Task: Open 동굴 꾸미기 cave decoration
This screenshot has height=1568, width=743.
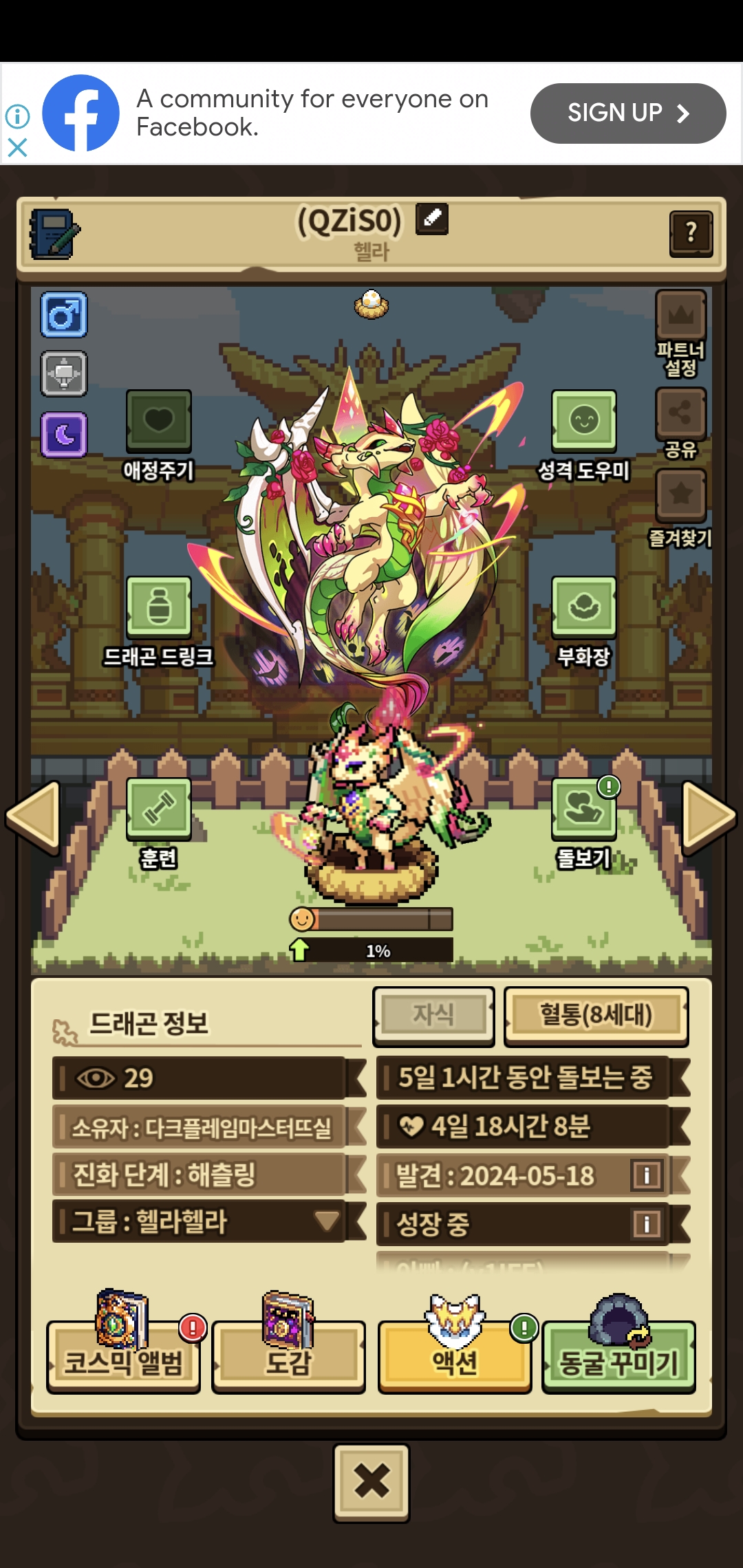Action: [x=618, y=1356]
